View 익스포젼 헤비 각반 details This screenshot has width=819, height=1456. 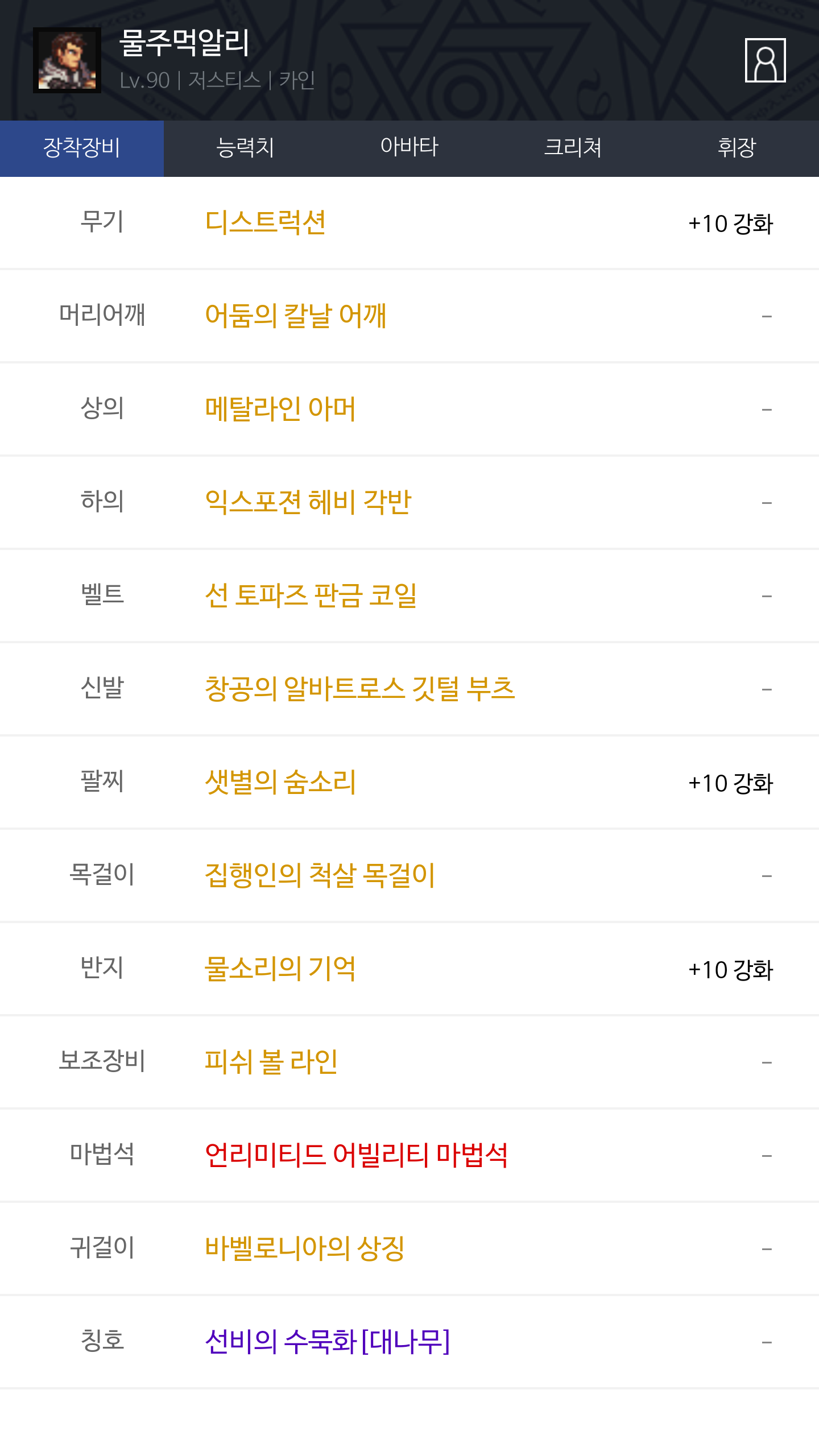pyautogui.click(x=308, y=502)
